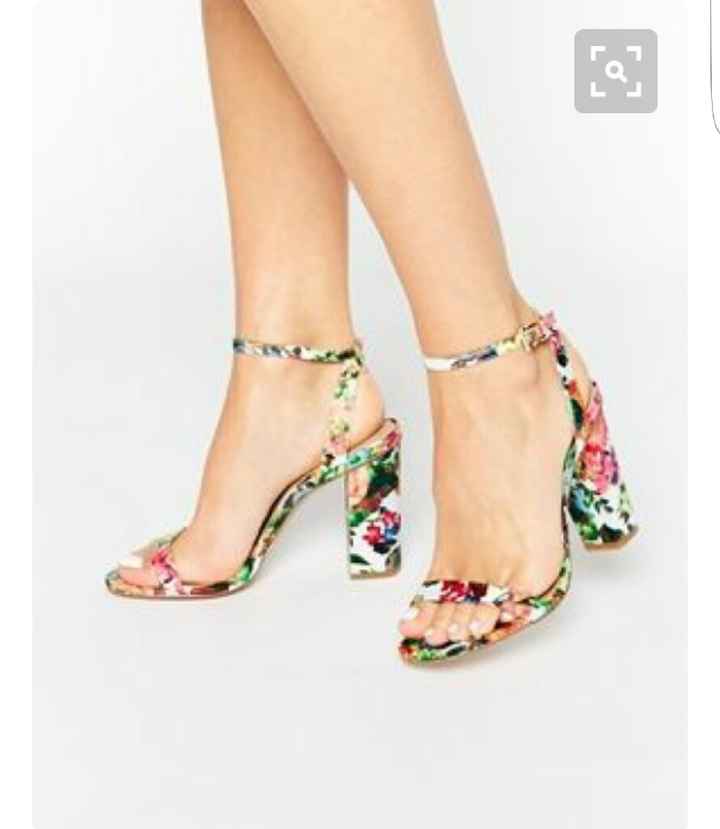Tap the magnifier inside the search overlay icon

[x=617, y=70]
